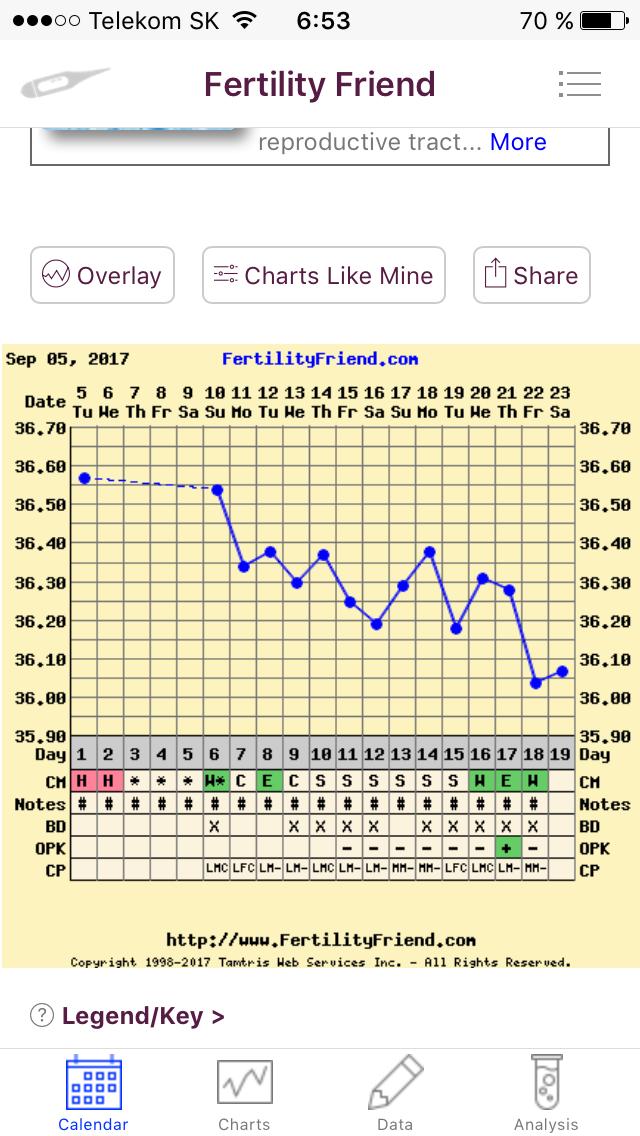Share this fertility chart

[x=531, y=275]
